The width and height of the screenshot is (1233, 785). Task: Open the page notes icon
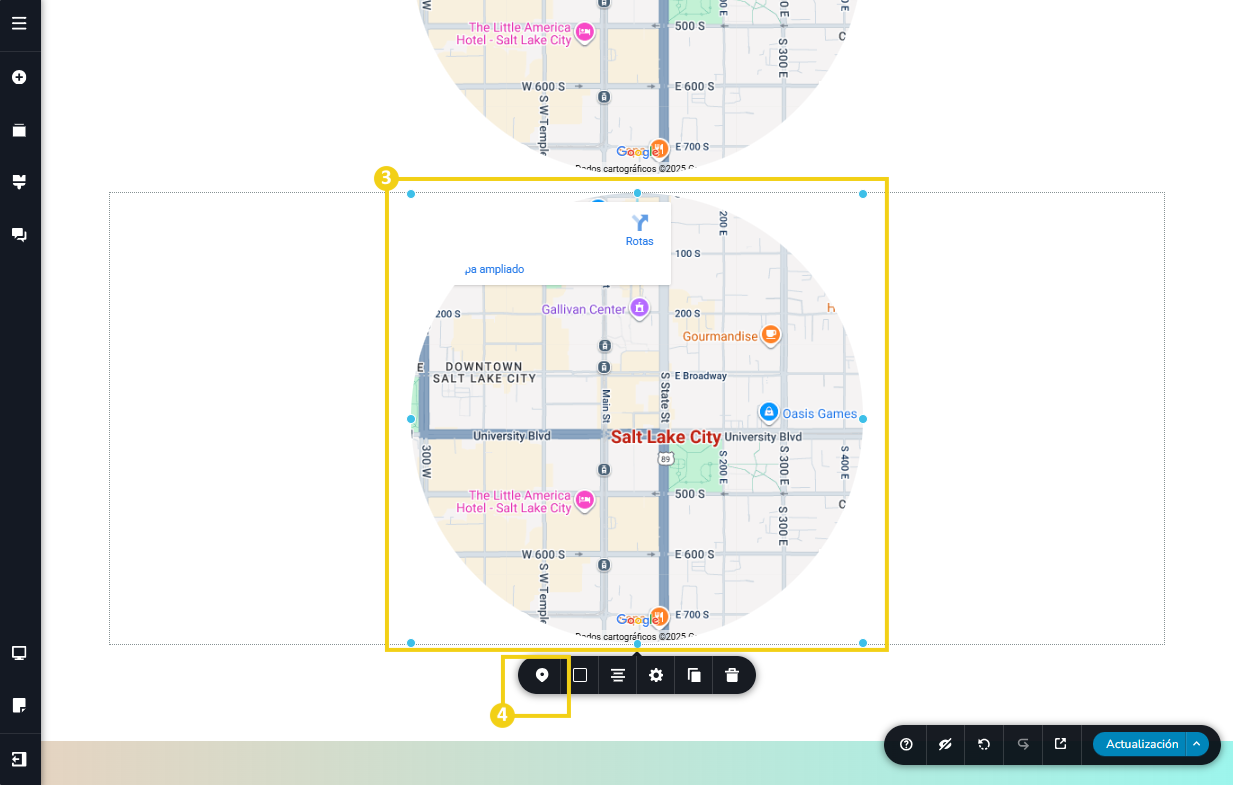coord(19,705)
